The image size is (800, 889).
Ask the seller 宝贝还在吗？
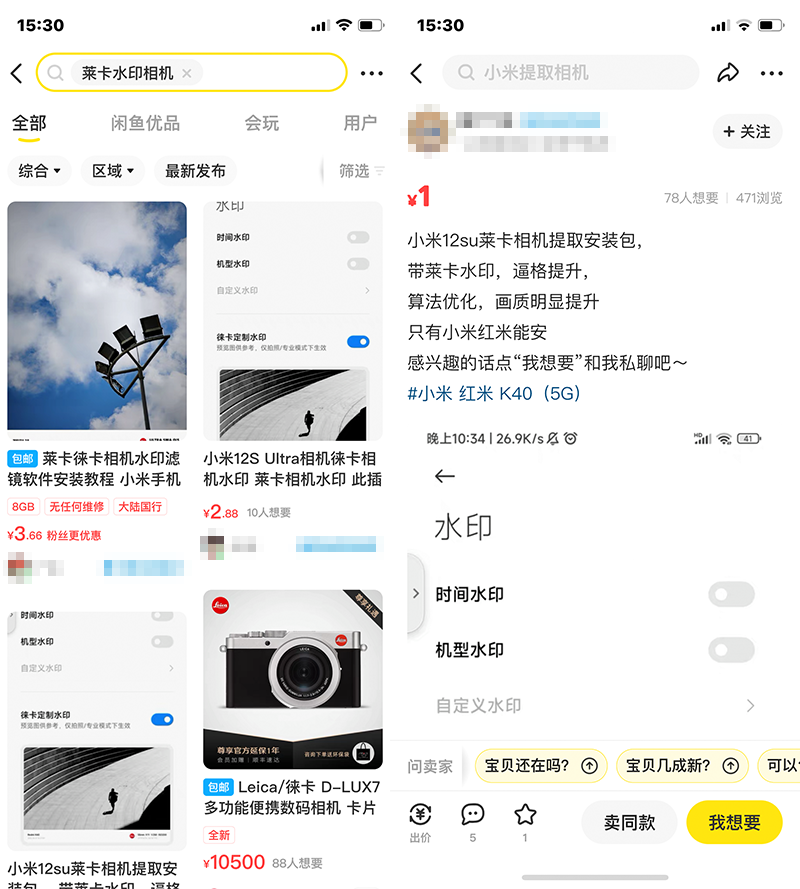540,766
